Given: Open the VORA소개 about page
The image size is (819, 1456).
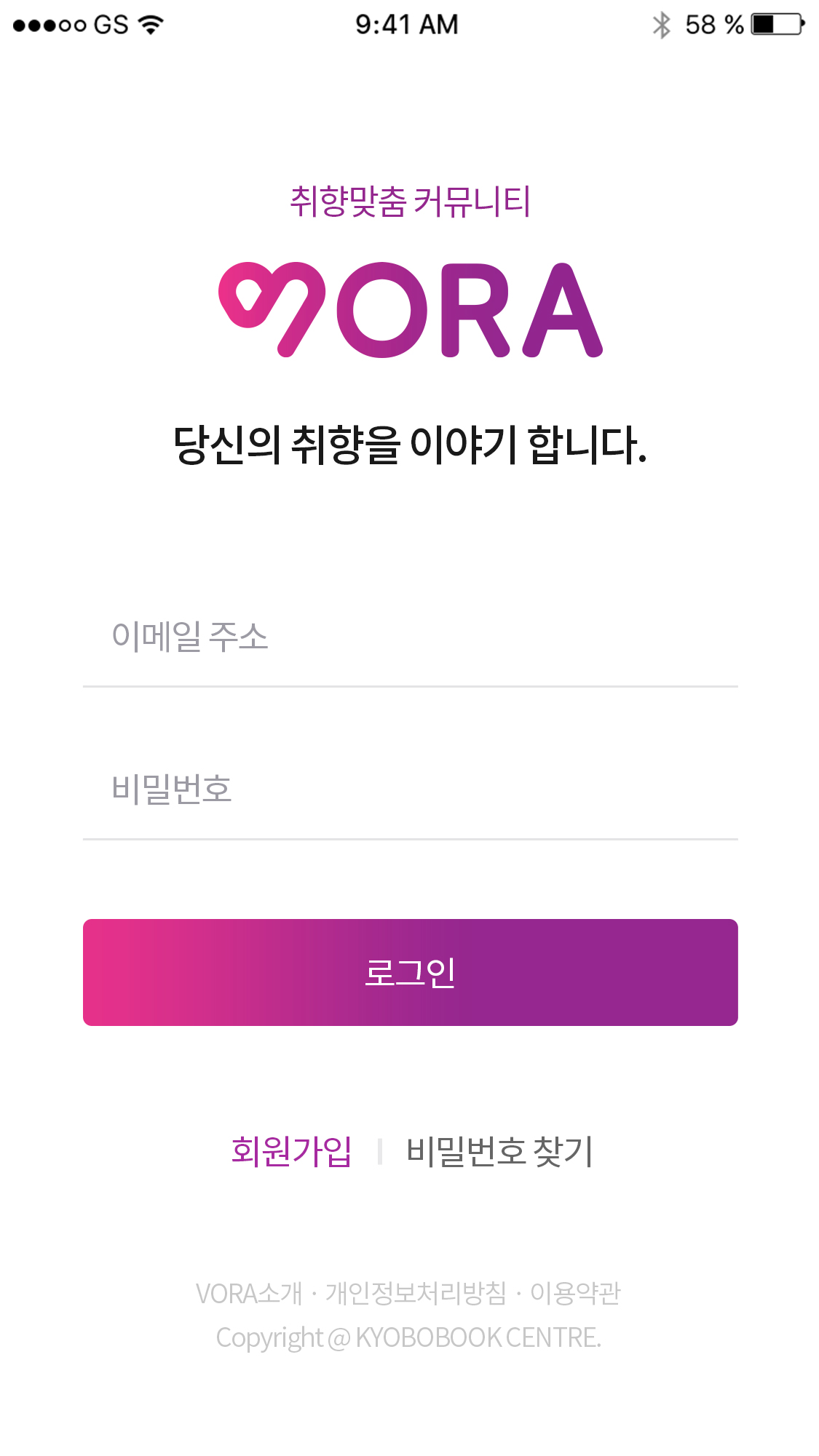Looking at the screenshot, I should [x=248, y=1294].
